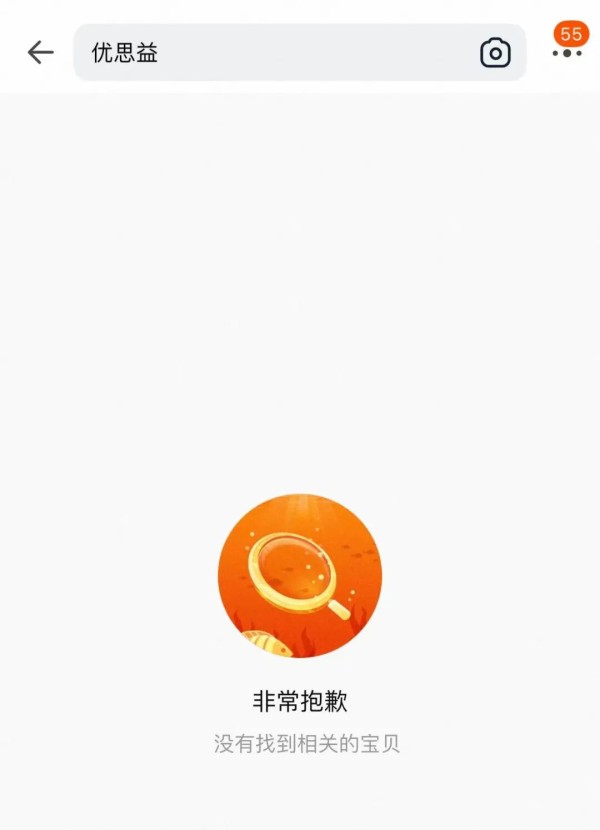Open camera image search
The width and height of the screenshot is (600, 830).
tap(495, 53)
